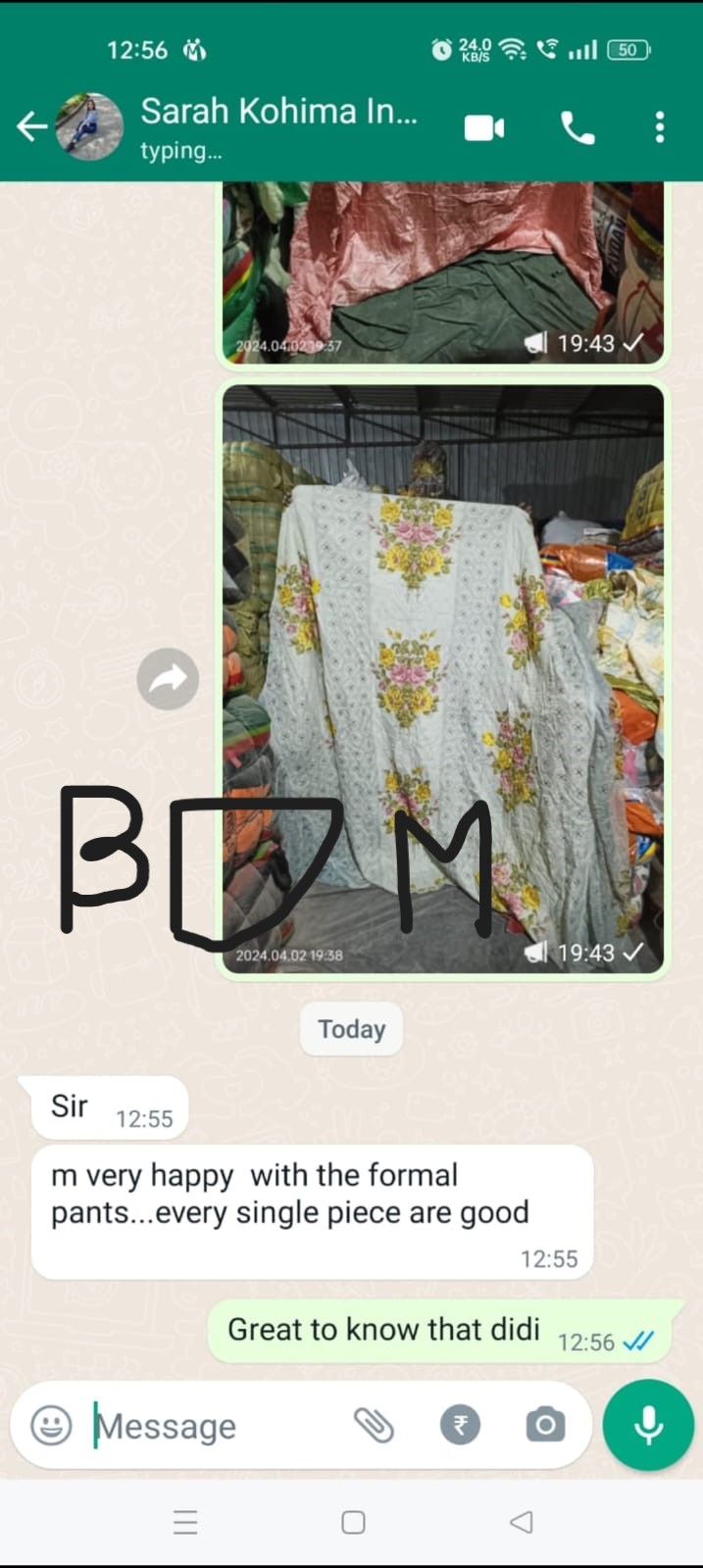This screenshot has height=1568, width=703.
Task: Open the pink cloth photo at top
Action: pos(443,272)
